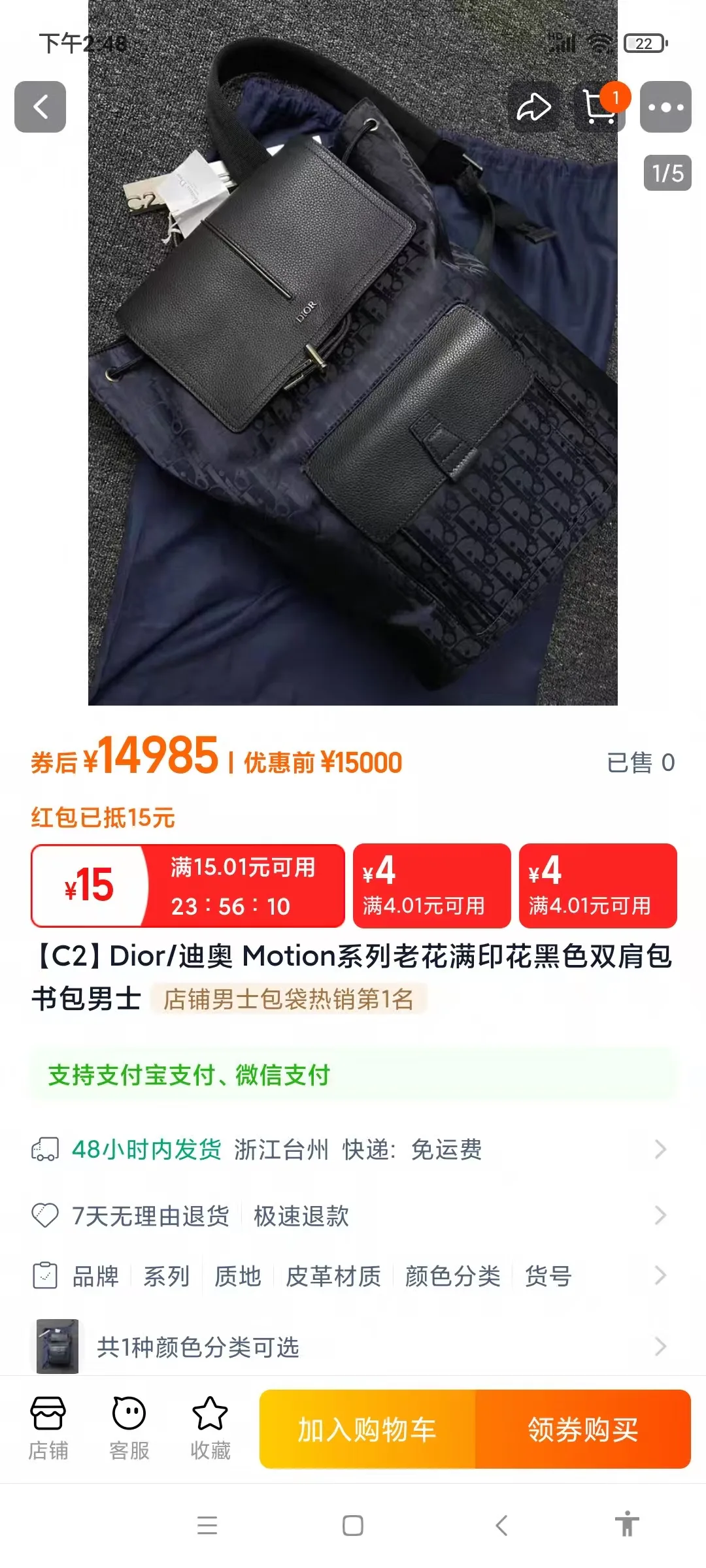Go back using the top-left arrow

(41, 107)
